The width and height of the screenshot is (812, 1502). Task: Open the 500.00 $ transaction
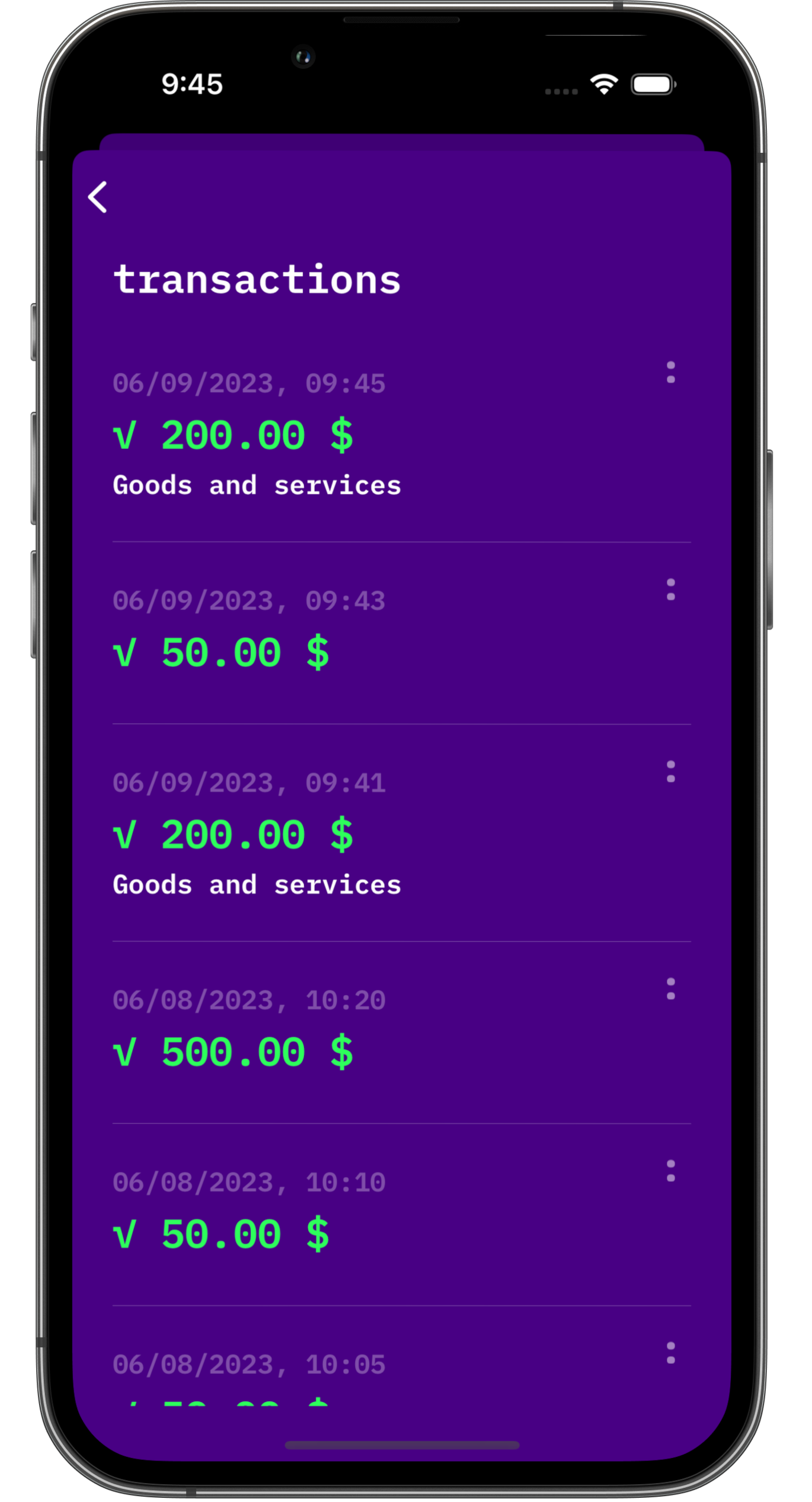(401, 1033)
